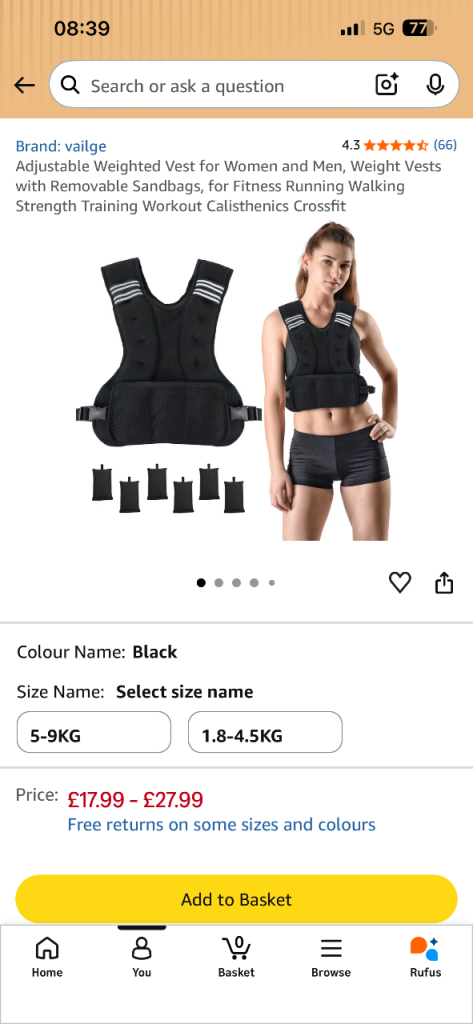Open the Browse menu tab
Viewport: 473px width, 1024px height.
click(331, 957)
